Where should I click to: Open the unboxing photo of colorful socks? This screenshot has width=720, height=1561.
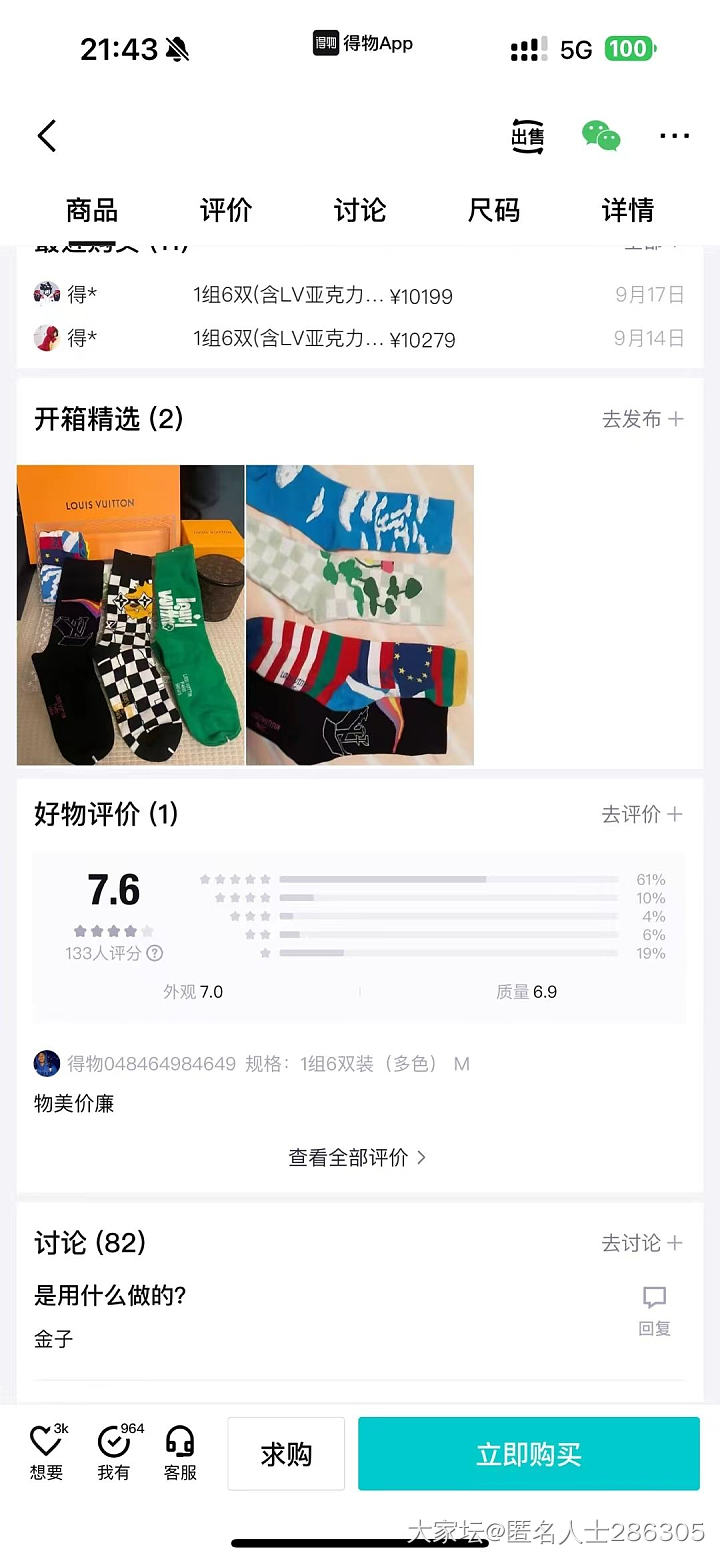click(x=360, y=614)
